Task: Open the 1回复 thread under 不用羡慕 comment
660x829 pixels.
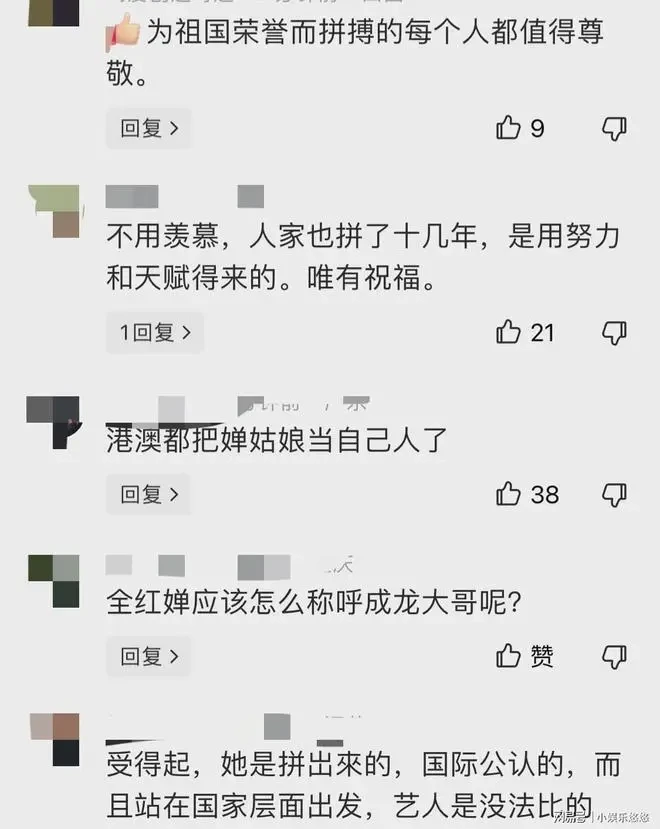Action: [154, 332]
